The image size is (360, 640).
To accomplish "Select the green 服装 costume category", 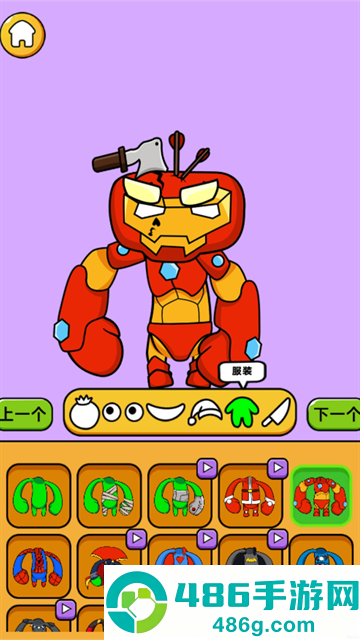I will point(242,413).
